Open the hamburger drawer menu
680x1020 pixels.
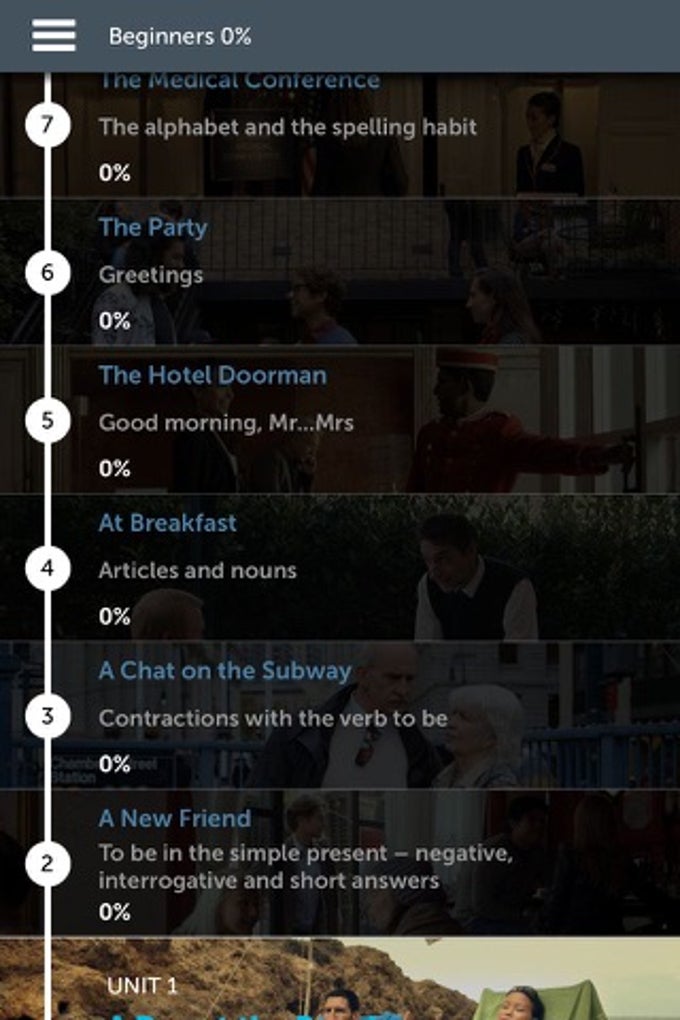tap(53, 36)
